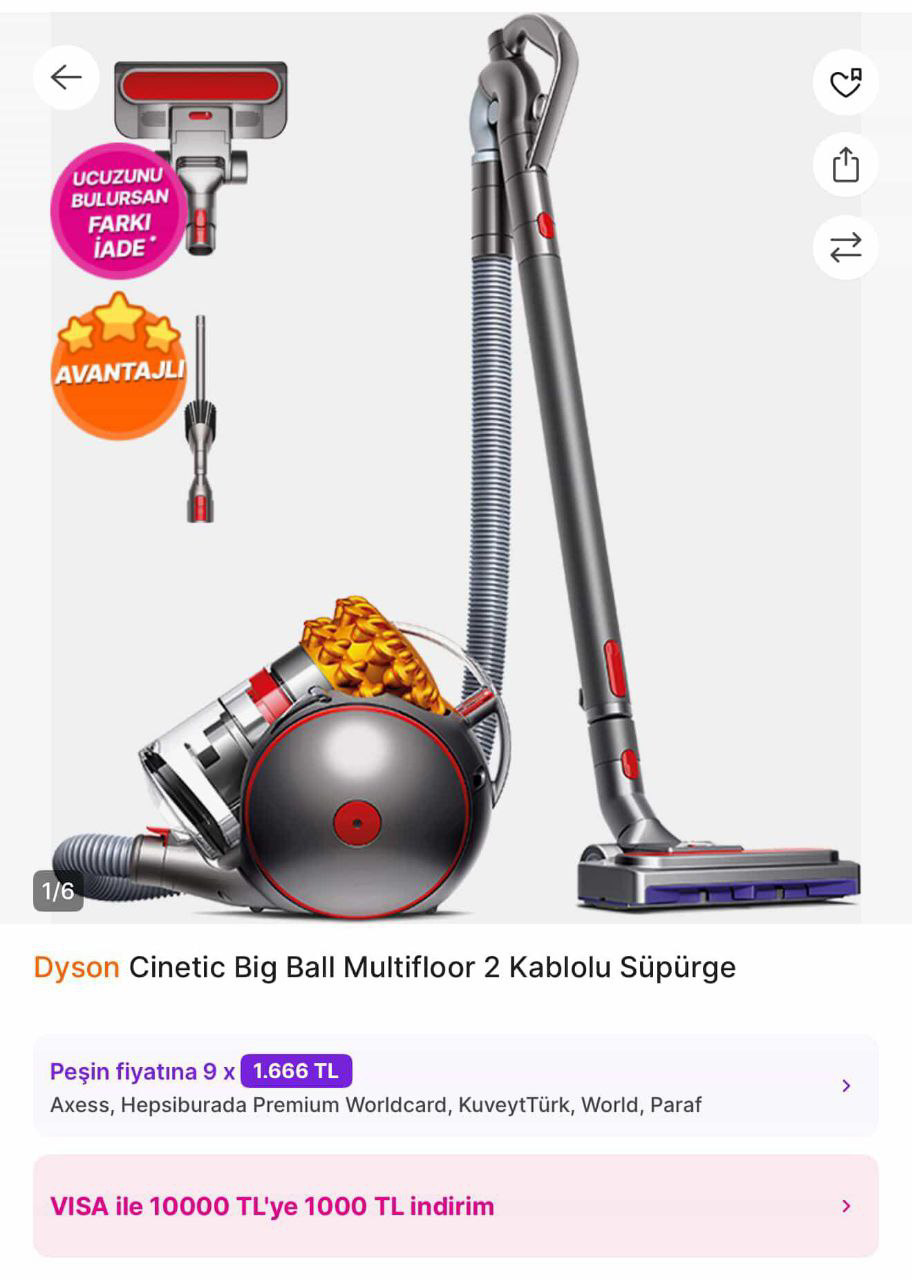Tap the installment info card background
The height and width of the screenshot is (1280, 912).
coord(456,1086)
